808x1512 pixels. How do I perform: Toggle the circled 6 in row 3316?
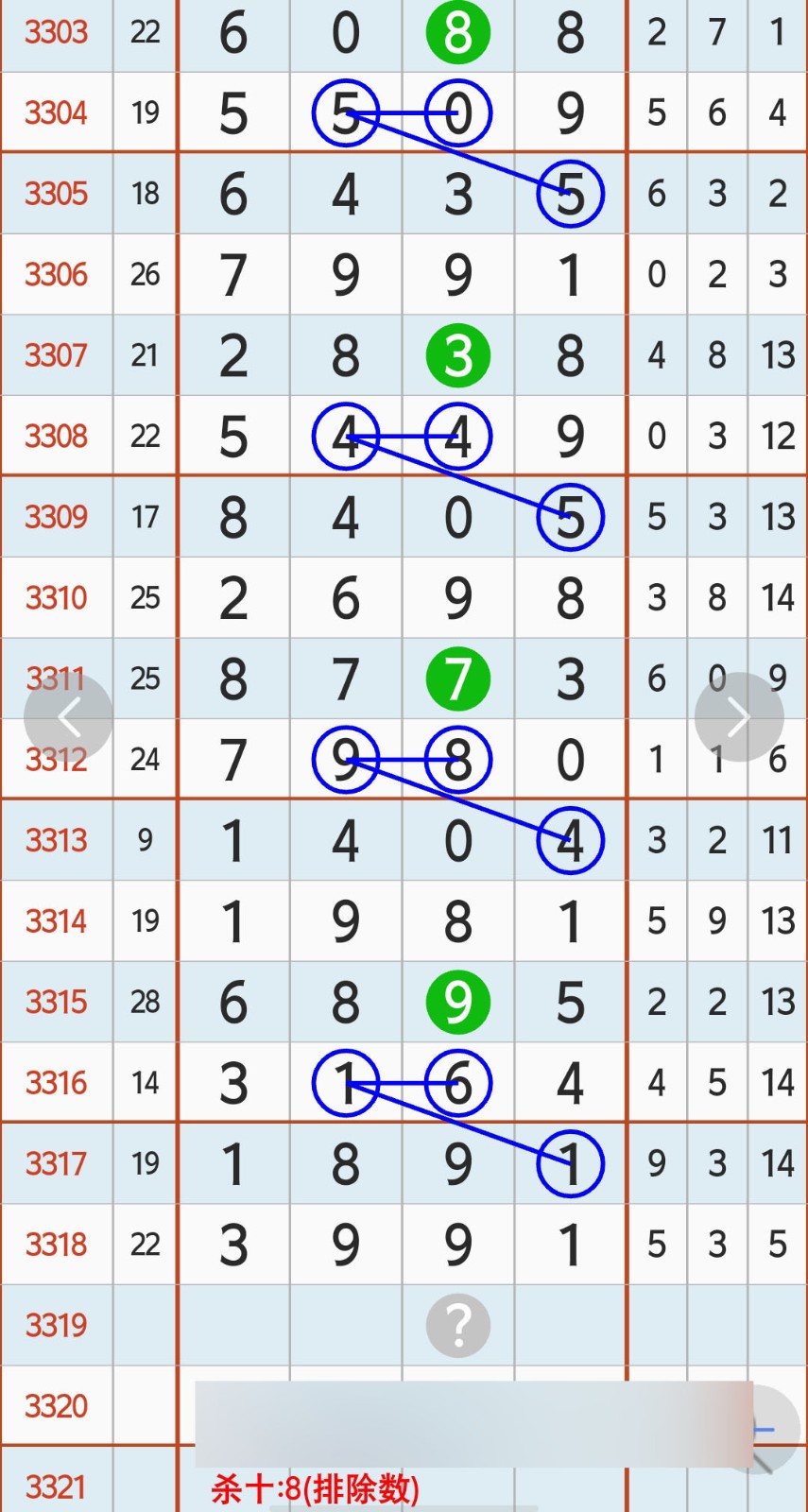point(457,1084)
